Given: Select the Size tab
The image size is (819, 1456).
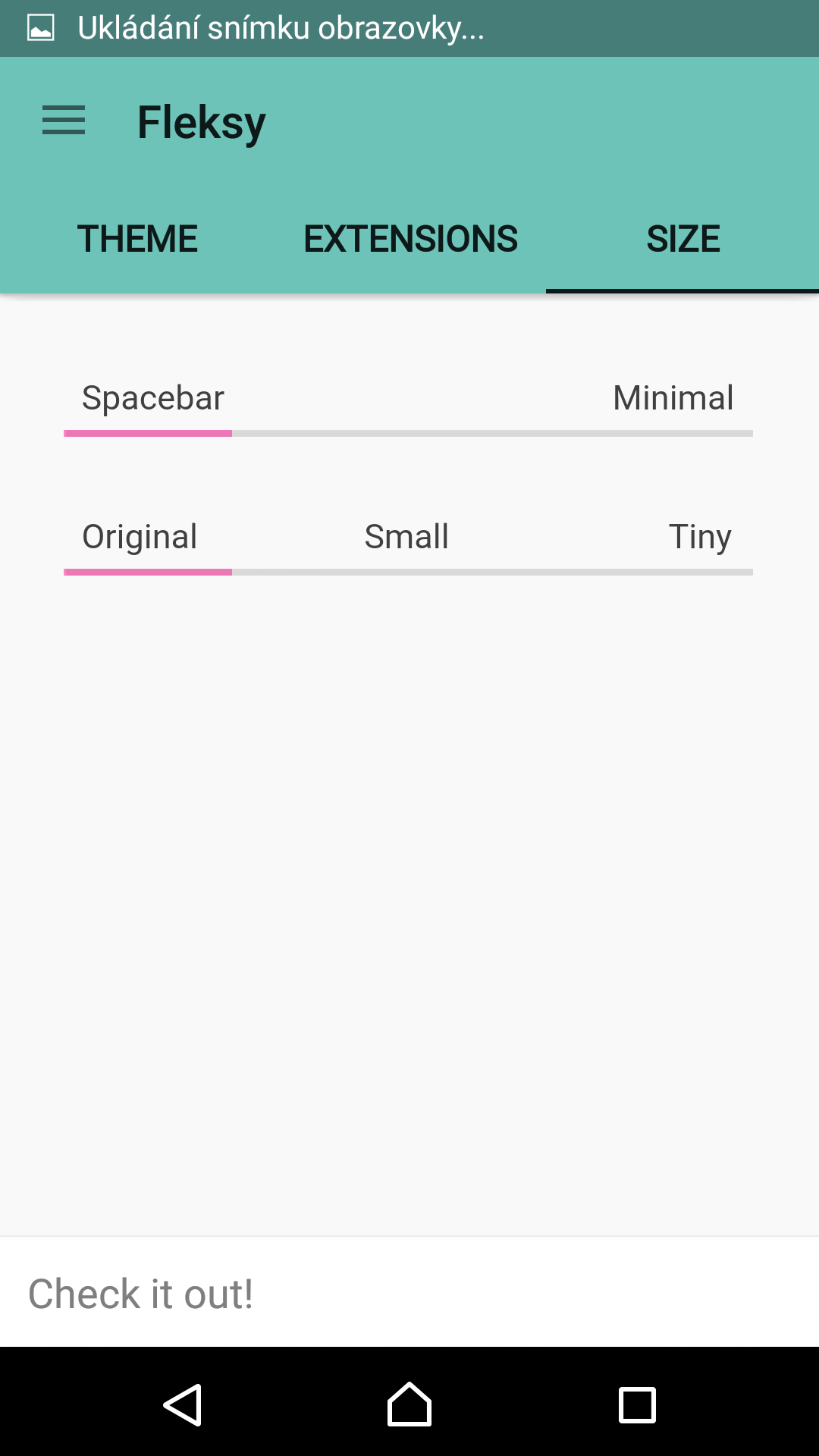Looking at the screenshot, I should click(682, 239).
